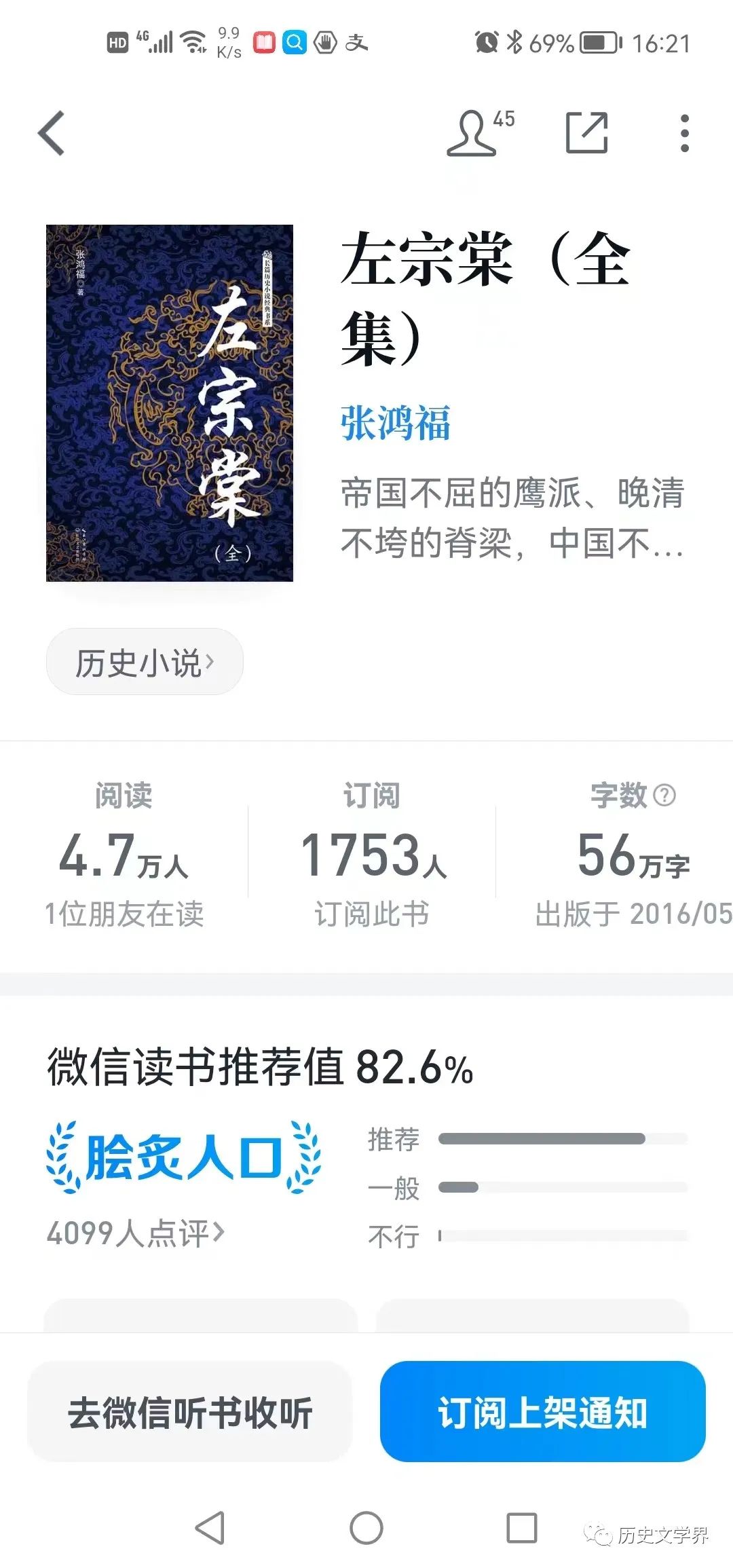Open the 4099人点评 reviews link
Viewport: 733px width, 1568px height.
coord(135,1233)
